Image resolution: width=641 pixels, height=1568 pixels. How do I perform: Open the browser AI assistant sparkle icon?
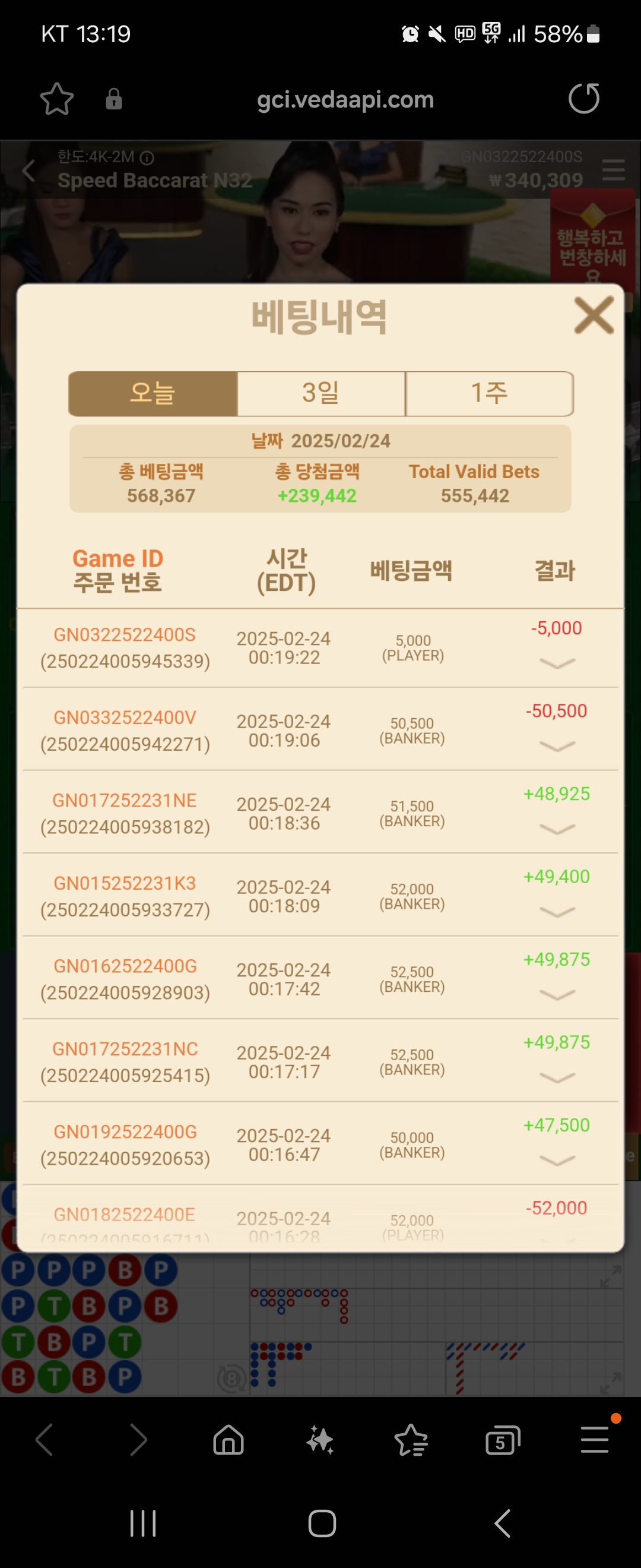click(x=320, y=1440)
